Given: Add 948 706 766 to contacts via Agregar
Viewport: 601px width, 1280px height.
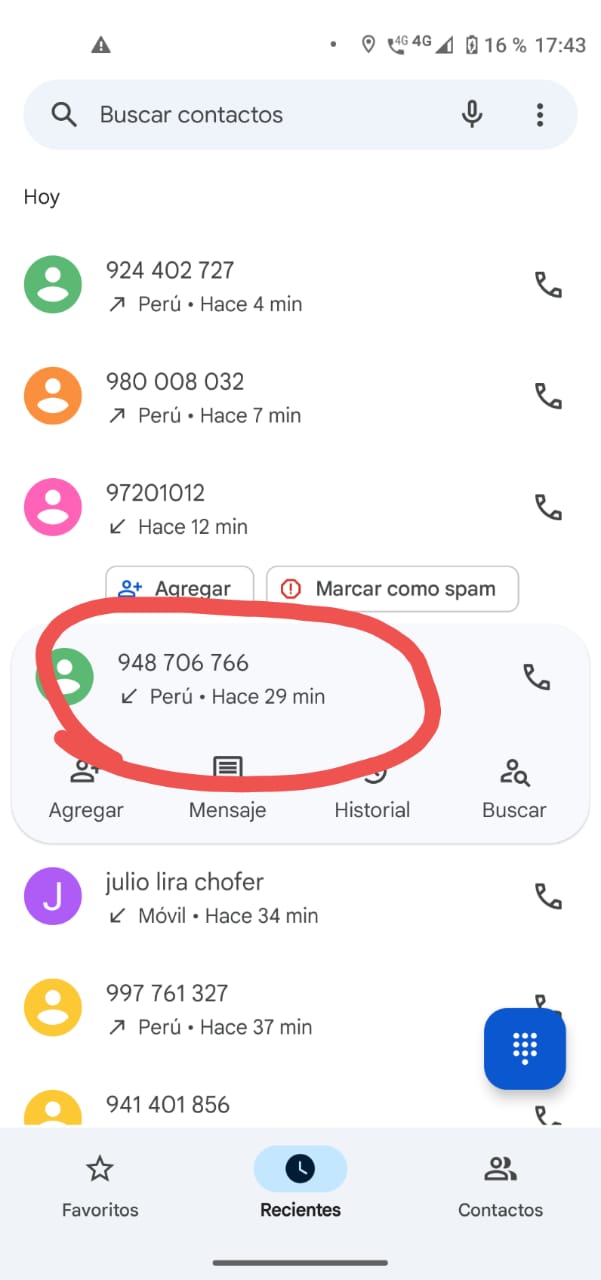Looking at the screenshot, I should (x=86, y=790).
